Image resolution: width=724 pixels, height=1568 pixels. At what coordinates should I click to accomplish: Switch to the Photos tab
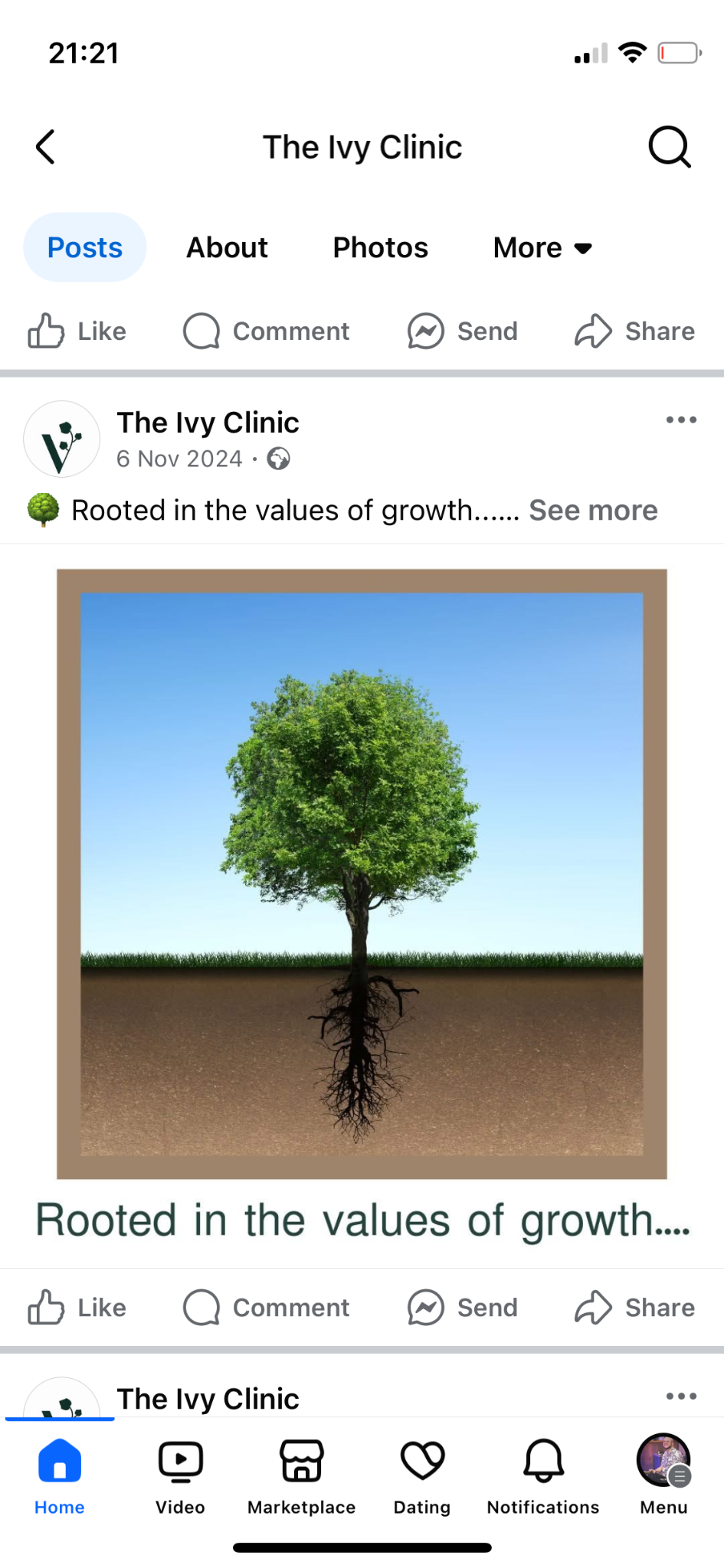(380, 248)
